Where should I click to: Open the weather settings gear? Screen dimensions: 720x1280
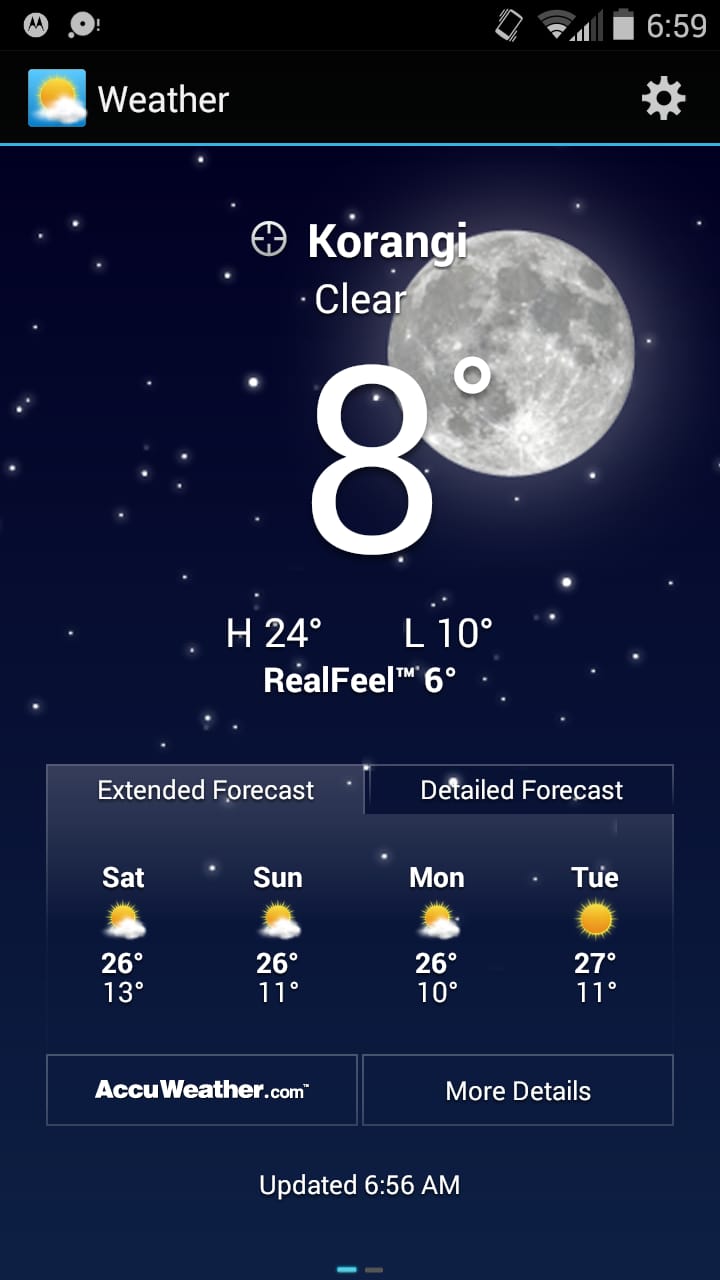click(663, 99)
